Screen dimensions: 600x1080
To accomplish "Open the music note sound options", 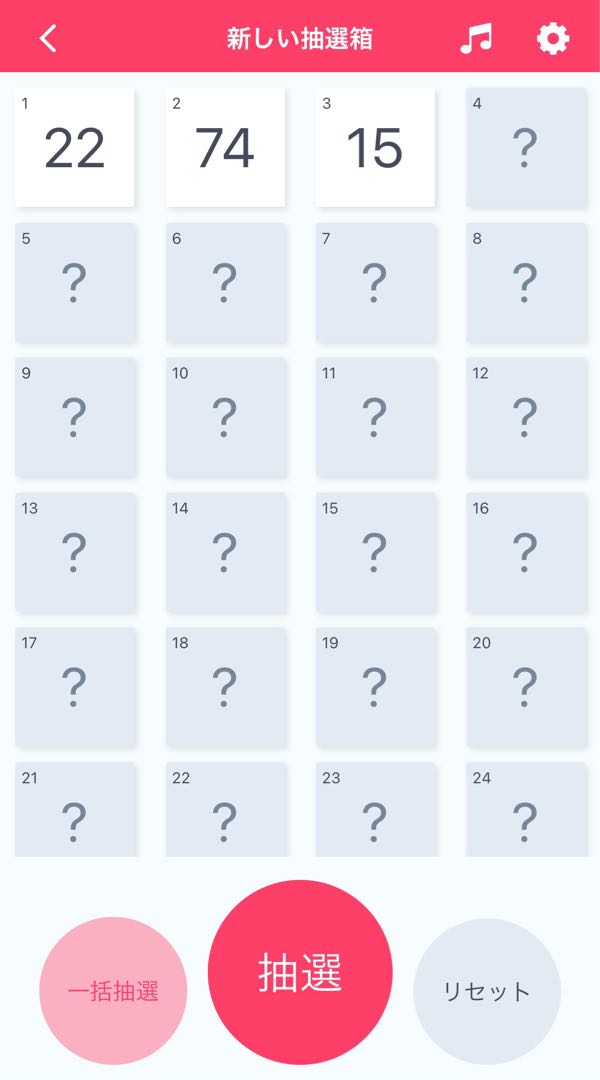I will coord(476,39).
